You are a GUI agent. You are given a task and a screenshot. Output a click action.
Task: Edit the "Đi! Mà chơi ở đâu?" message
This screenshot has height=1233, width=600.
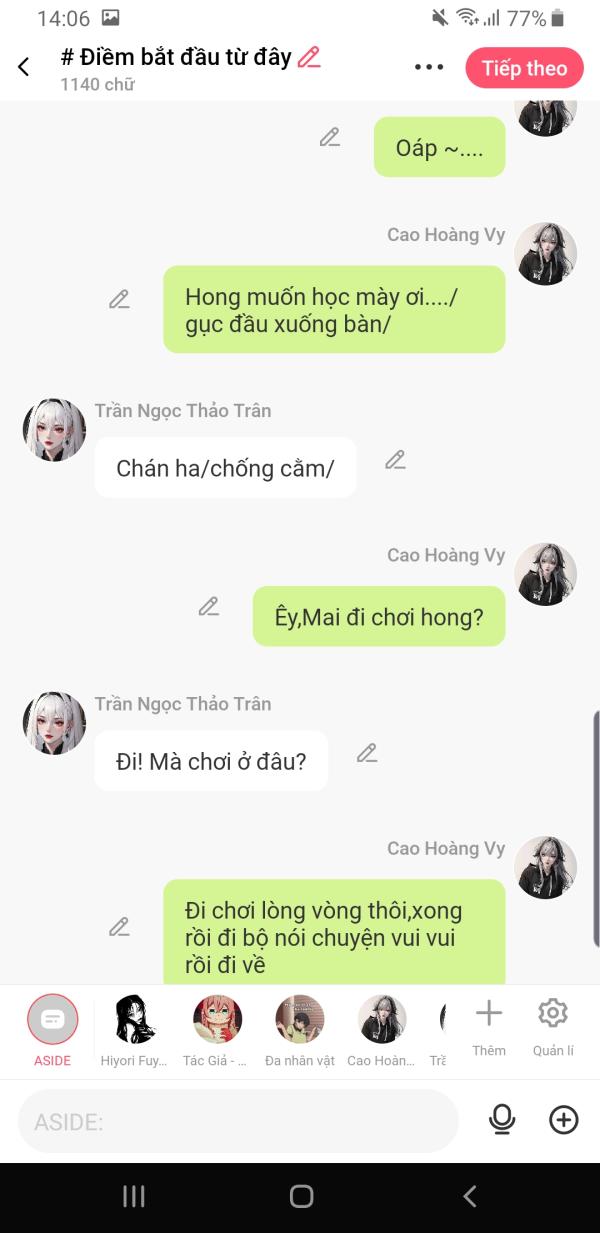pyautogui.click(x=367, y=752)
